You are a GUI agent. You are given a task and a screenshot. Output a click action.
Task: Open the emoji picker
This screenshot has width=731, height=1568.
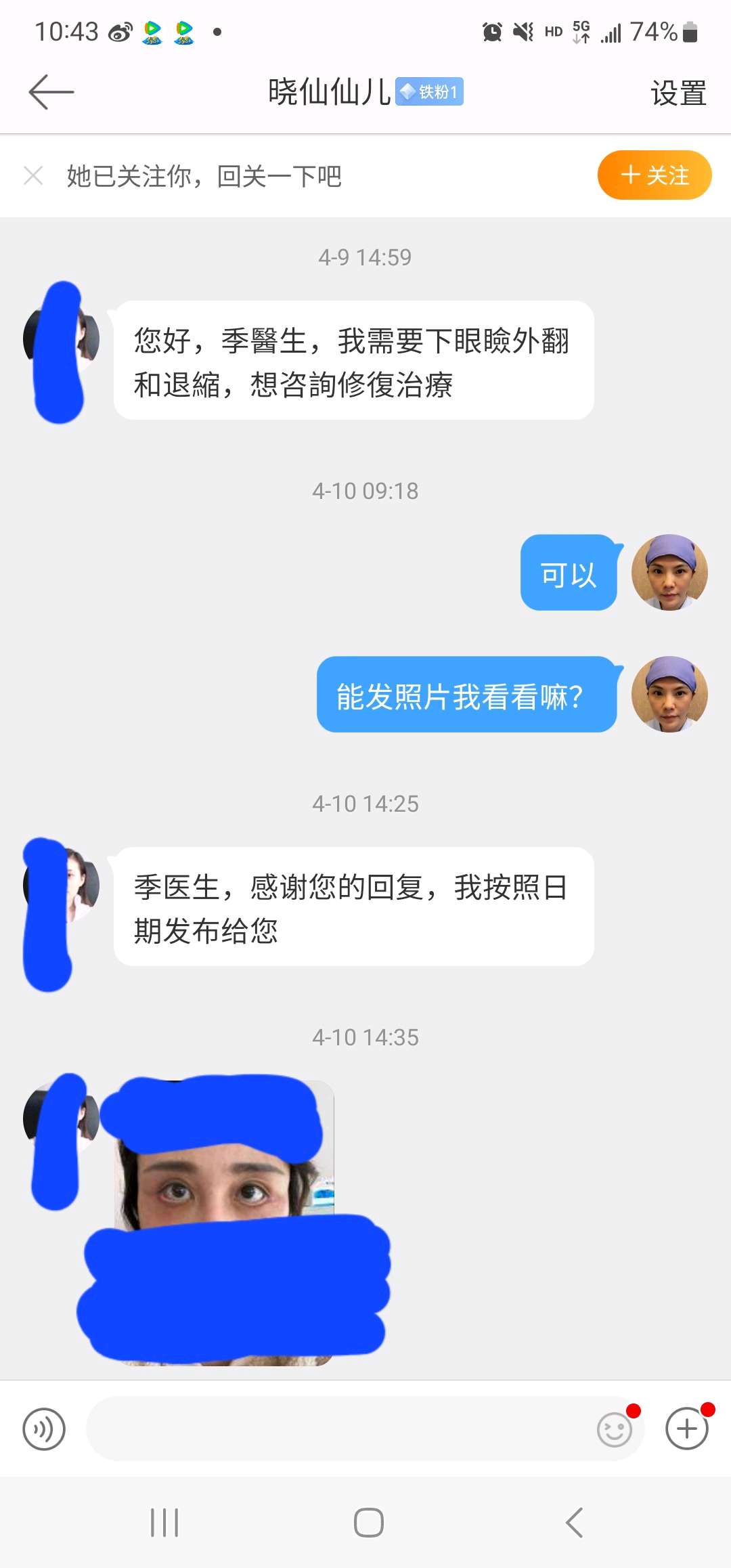coord(615,1429)
